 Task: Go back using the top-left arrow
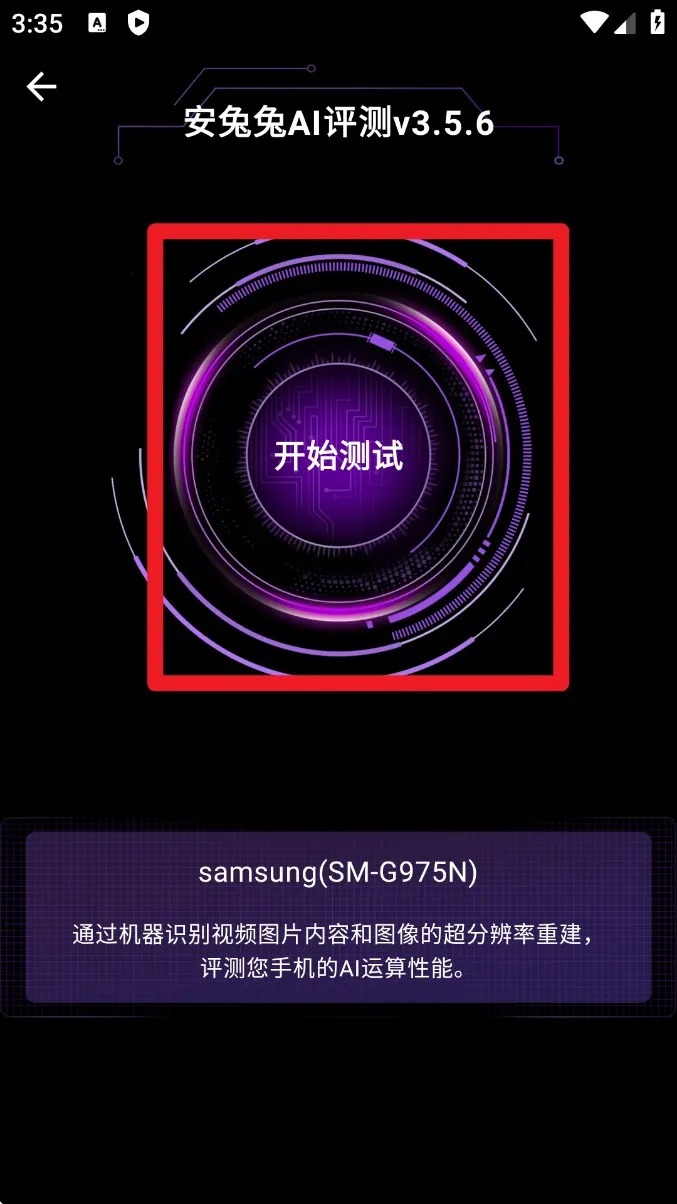click(x=41, y=87)
